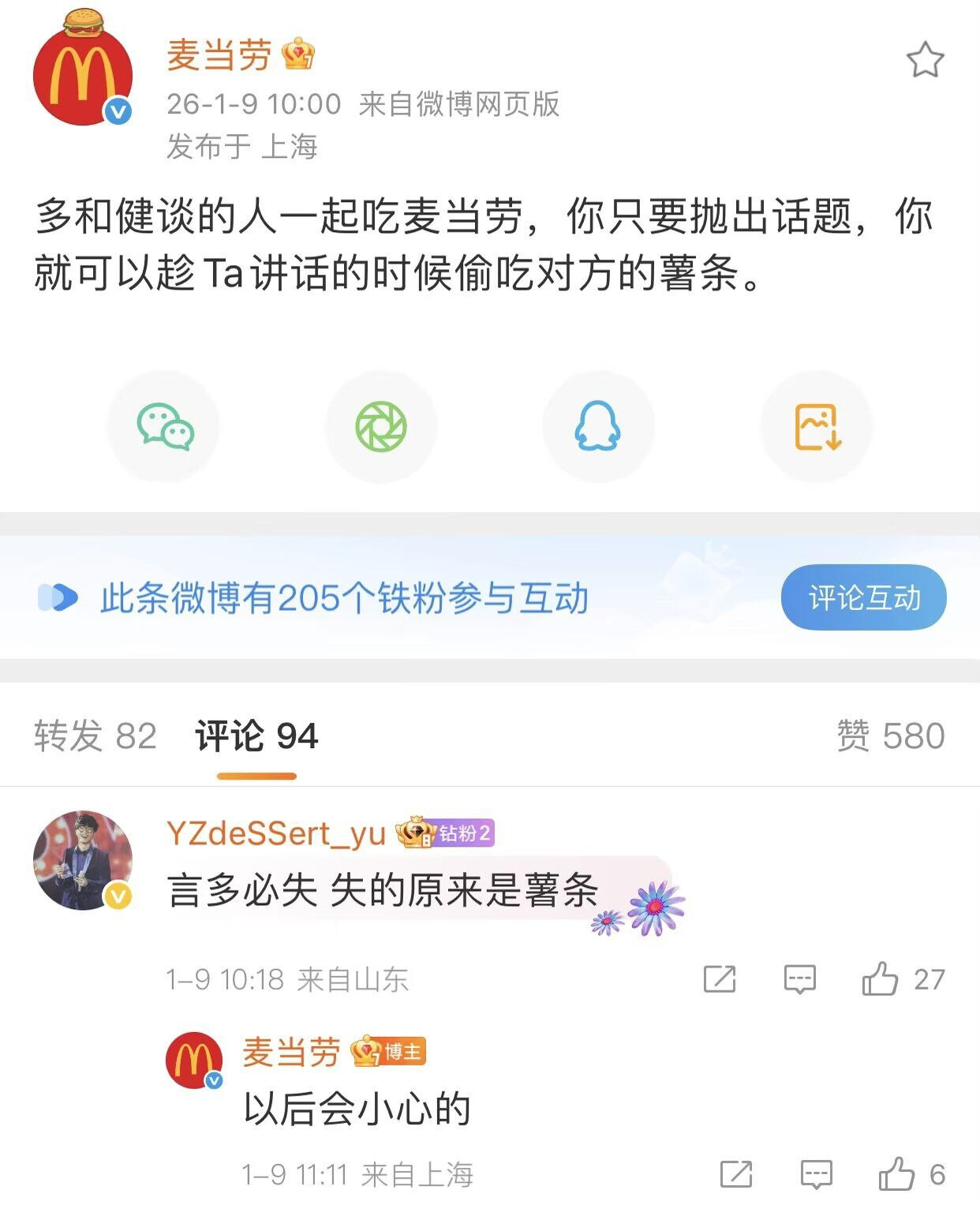Open 麦当劳 profile from the post avatar
980x1205 pixels.
(82, 75)
